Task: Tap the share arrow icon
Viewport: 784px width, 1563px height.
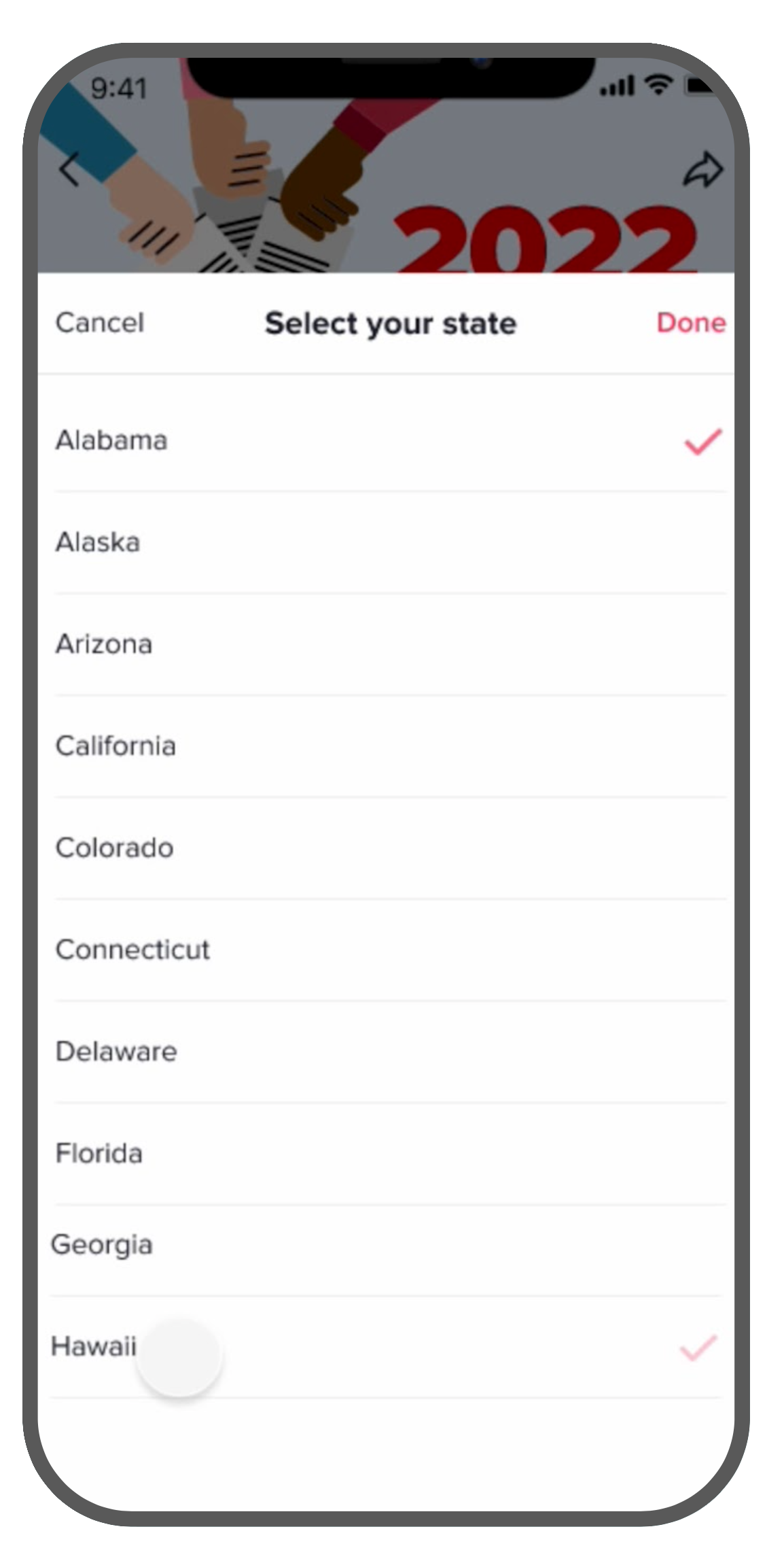Action: (x=702, y=170)
